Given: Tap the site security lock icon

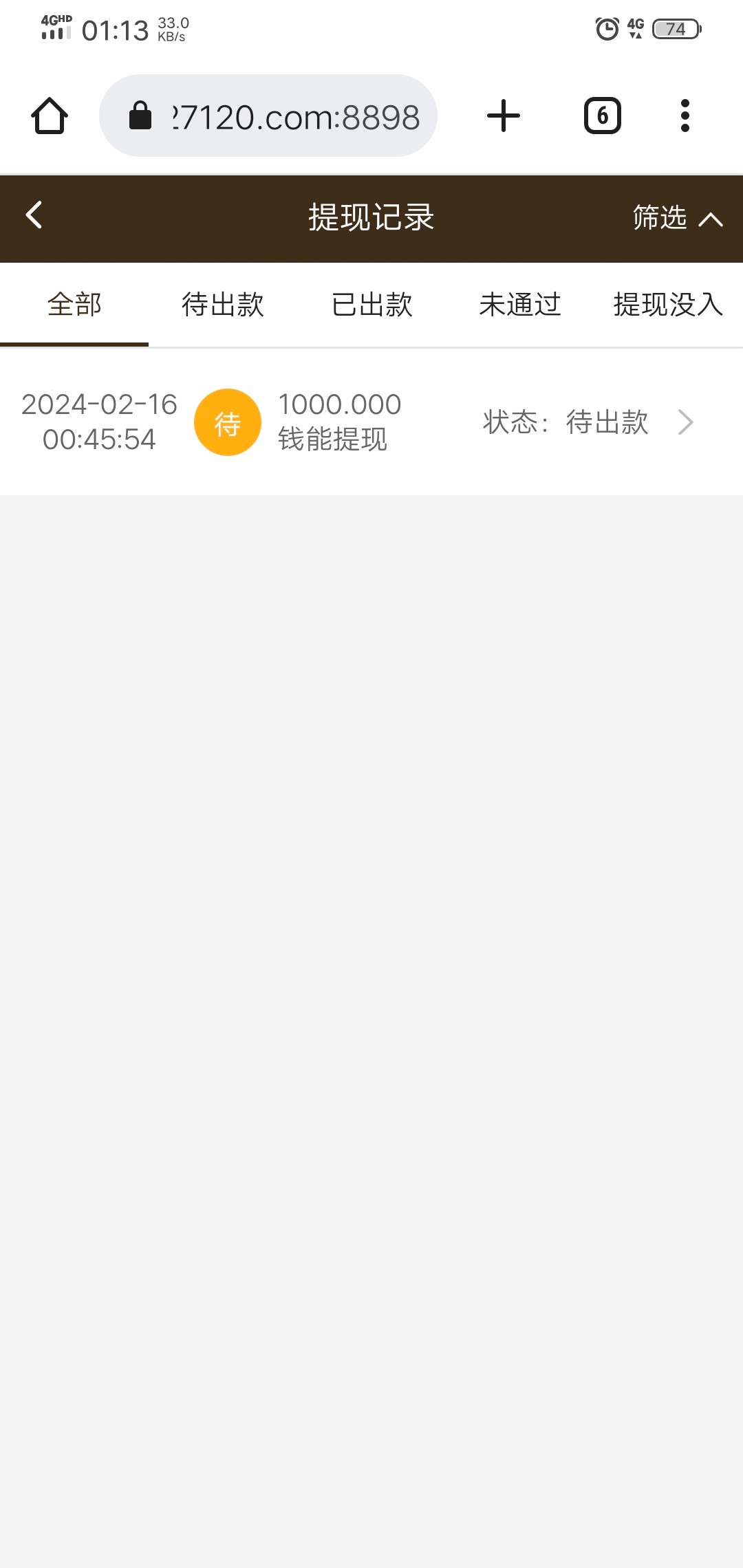Looking at the screenshot, I should (x=141, y=116).
